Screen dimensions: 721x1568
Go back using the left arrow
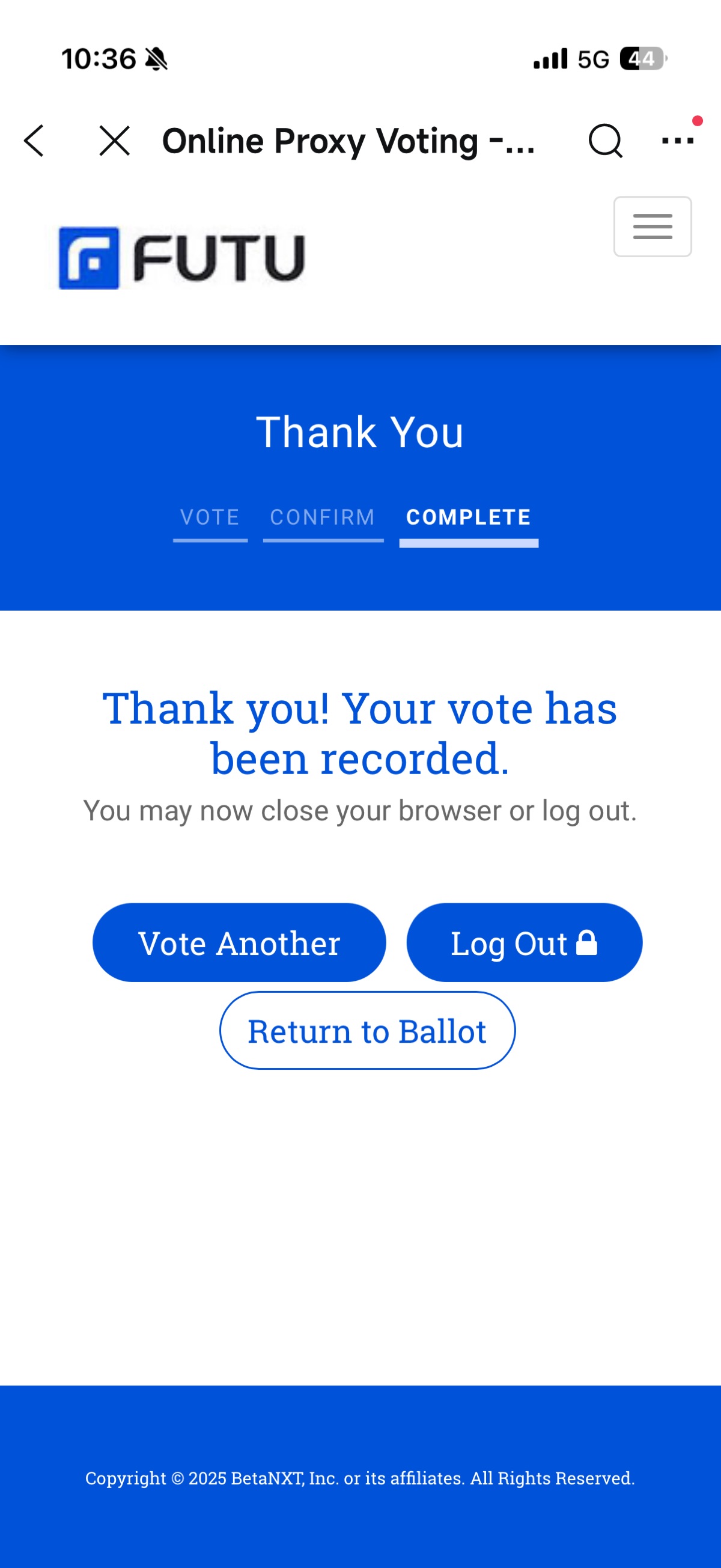(34, 141)
